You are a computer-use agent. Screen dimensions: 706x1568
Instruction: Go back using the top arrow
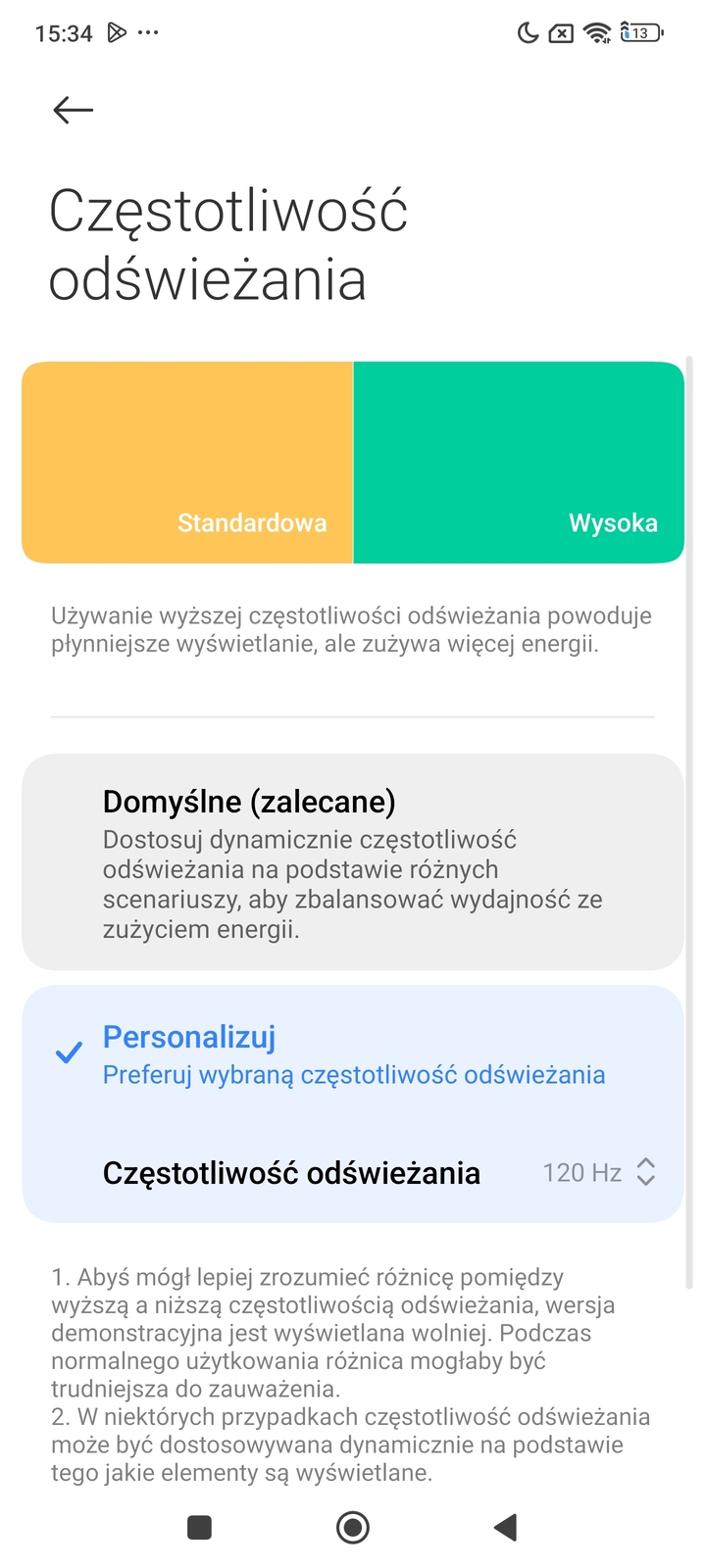(73, 110)
